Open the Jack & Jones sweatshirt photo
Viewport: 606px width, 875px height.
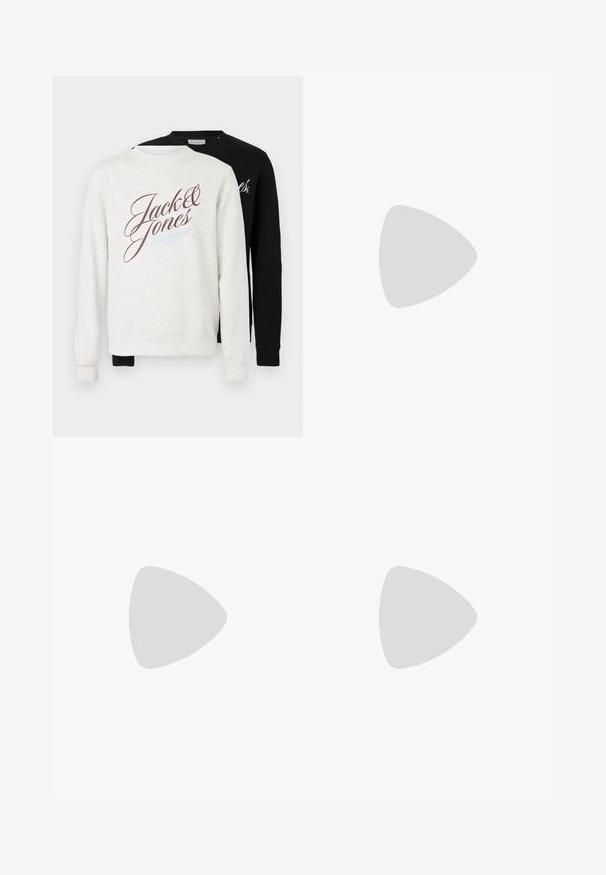[x=177, y=256]
